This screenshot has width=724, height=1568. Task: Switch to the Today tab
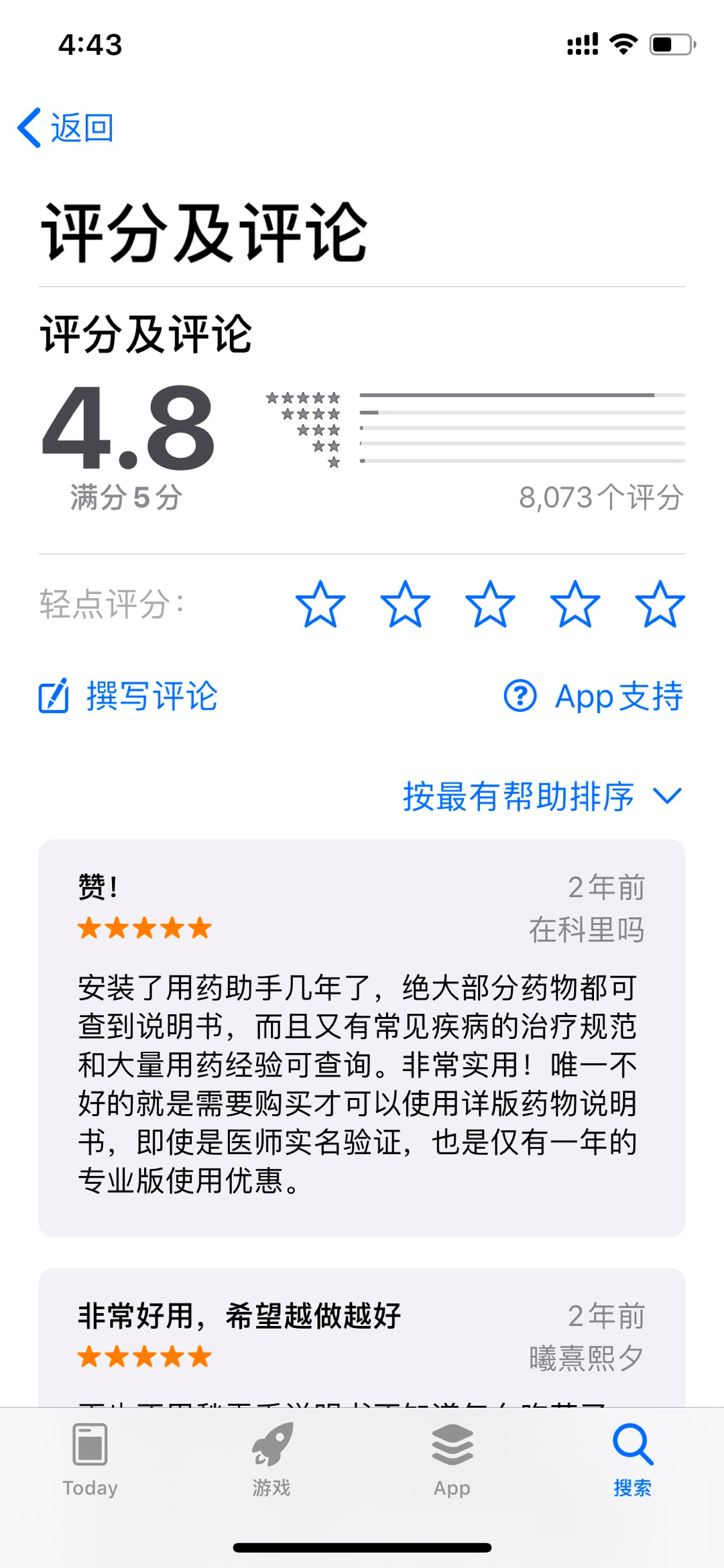[90, 1460]
